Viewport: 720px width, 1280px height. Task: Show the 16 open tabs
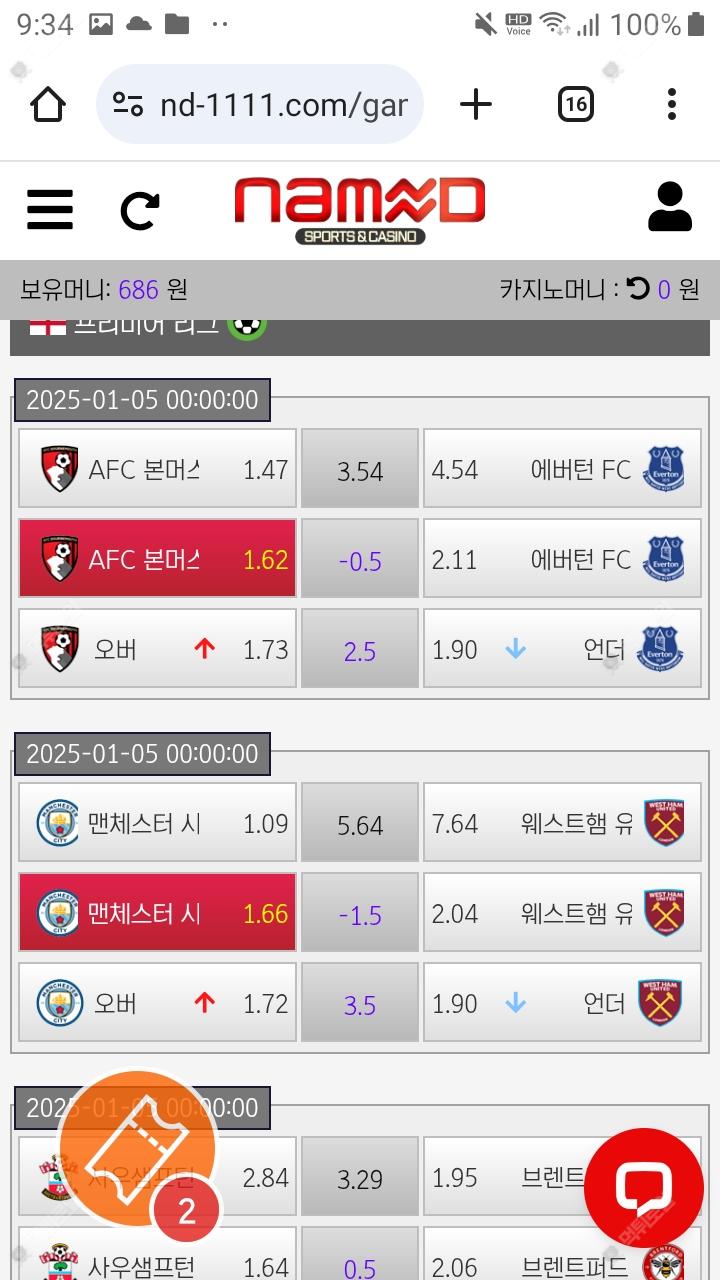point(575,104)
